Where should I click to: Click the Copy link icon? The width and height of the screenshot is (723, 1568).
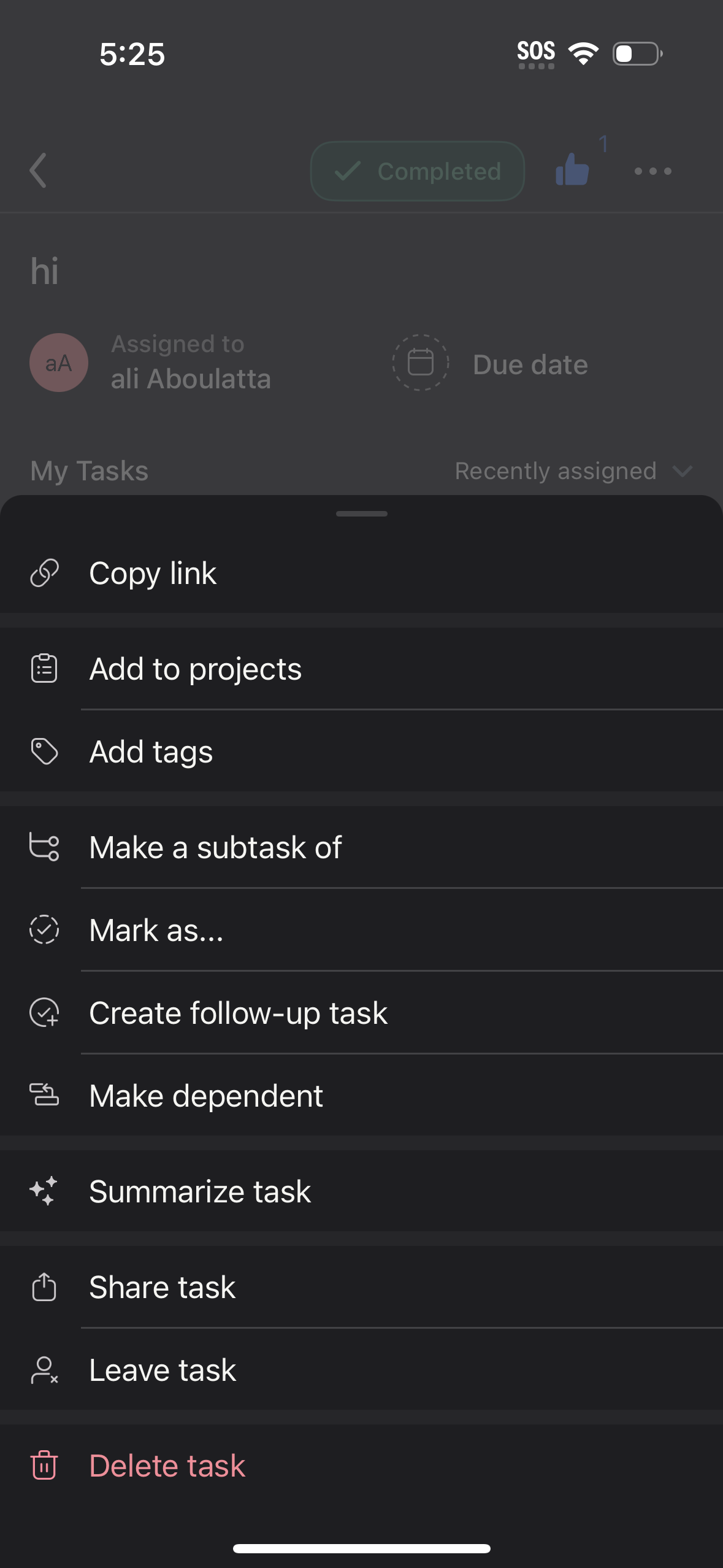[44, 572]
